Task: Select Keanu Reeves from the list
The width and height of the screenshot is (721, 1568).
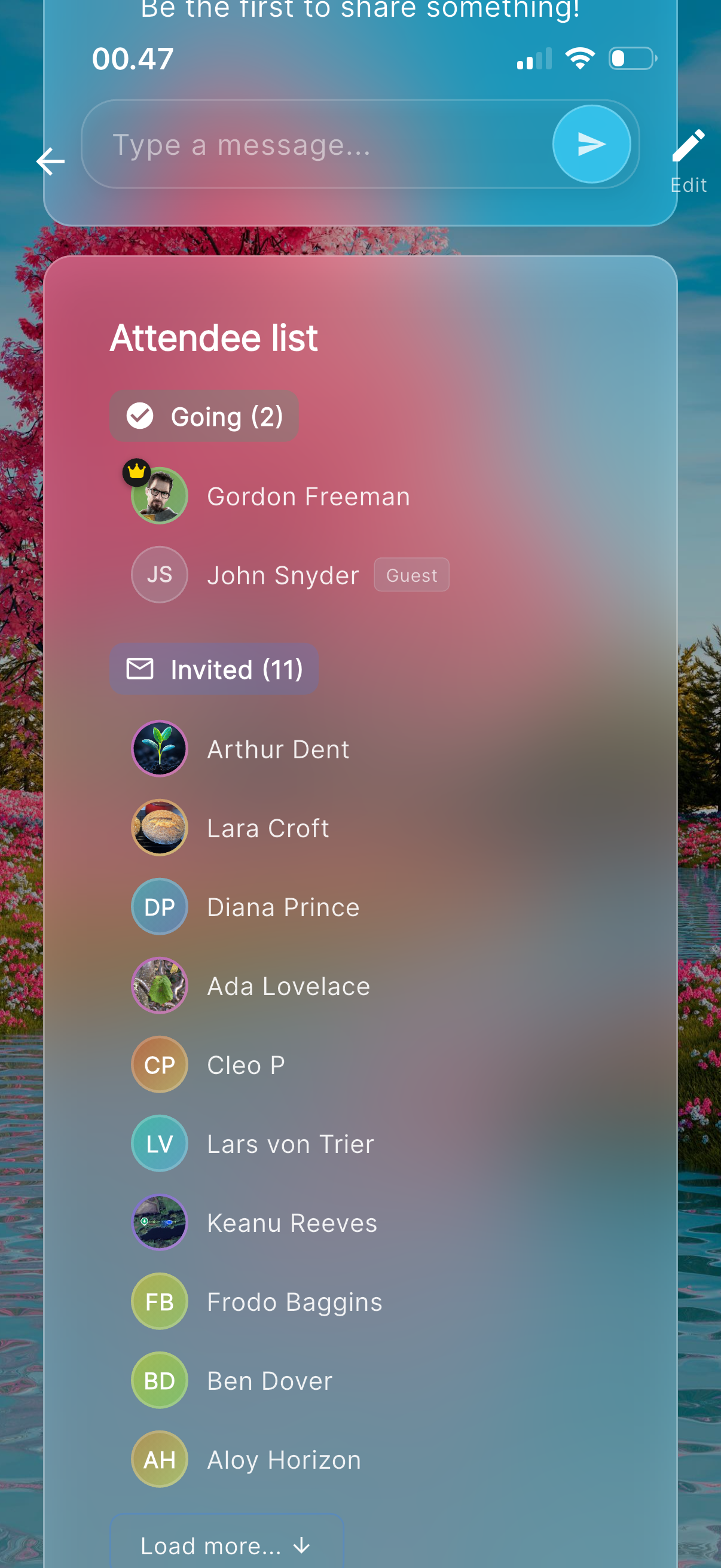Action: (x=292, y=1223)
